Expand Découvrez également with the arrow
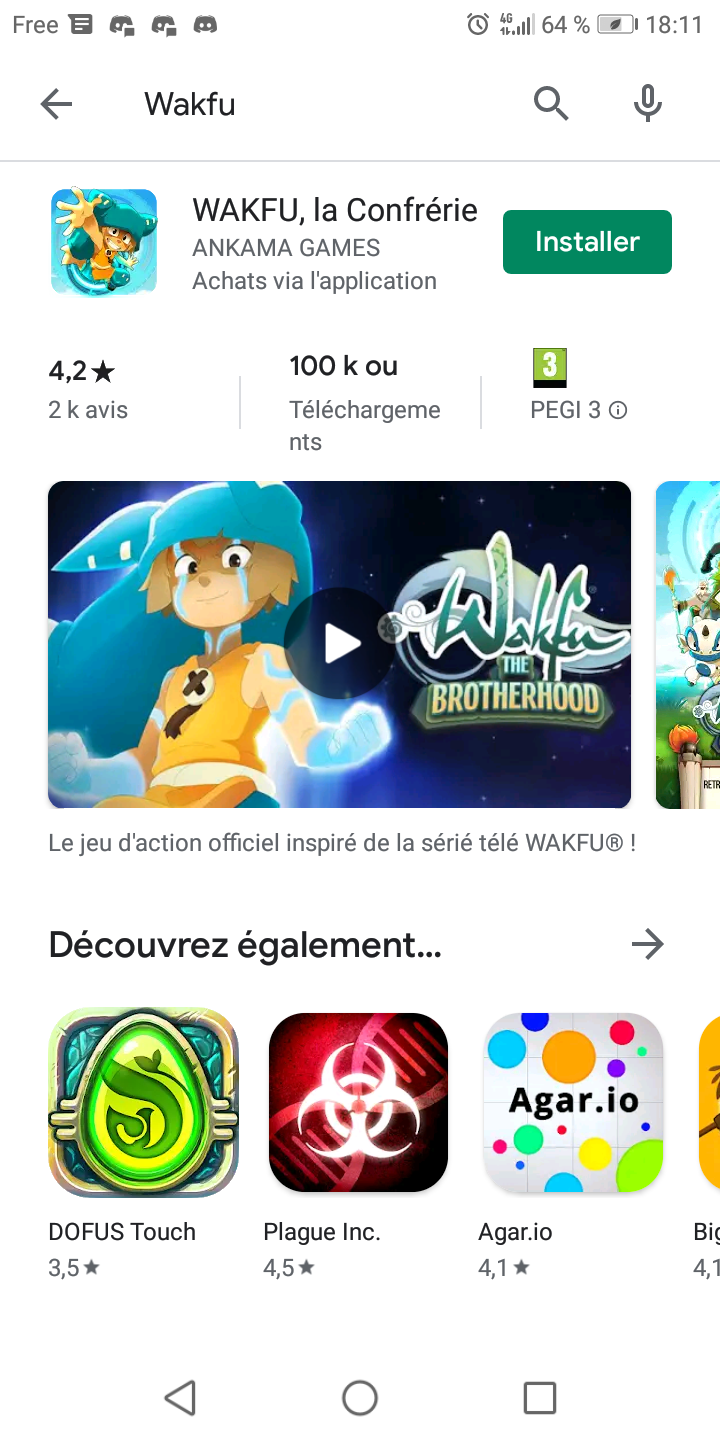 click(x=648, y=944)
